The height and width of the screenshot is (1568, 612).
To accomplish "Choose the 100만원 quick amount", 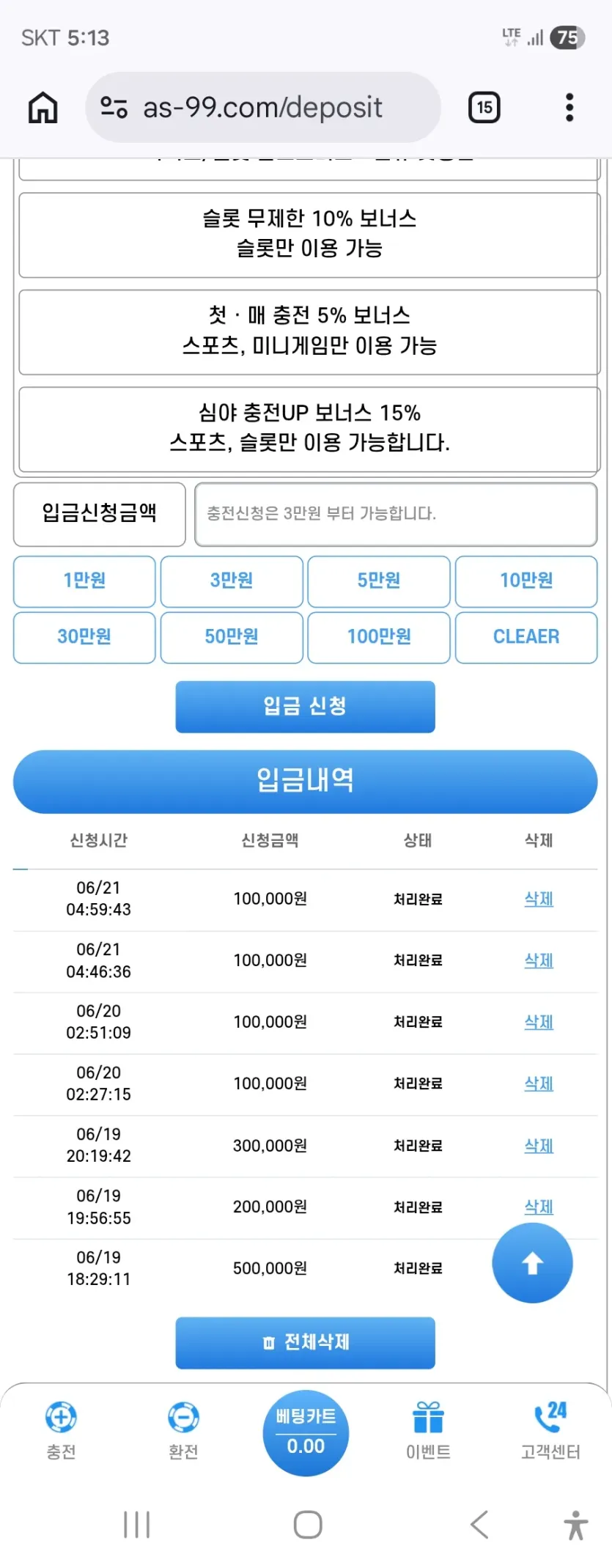I will pyautogui.click(x=379, y=637).
